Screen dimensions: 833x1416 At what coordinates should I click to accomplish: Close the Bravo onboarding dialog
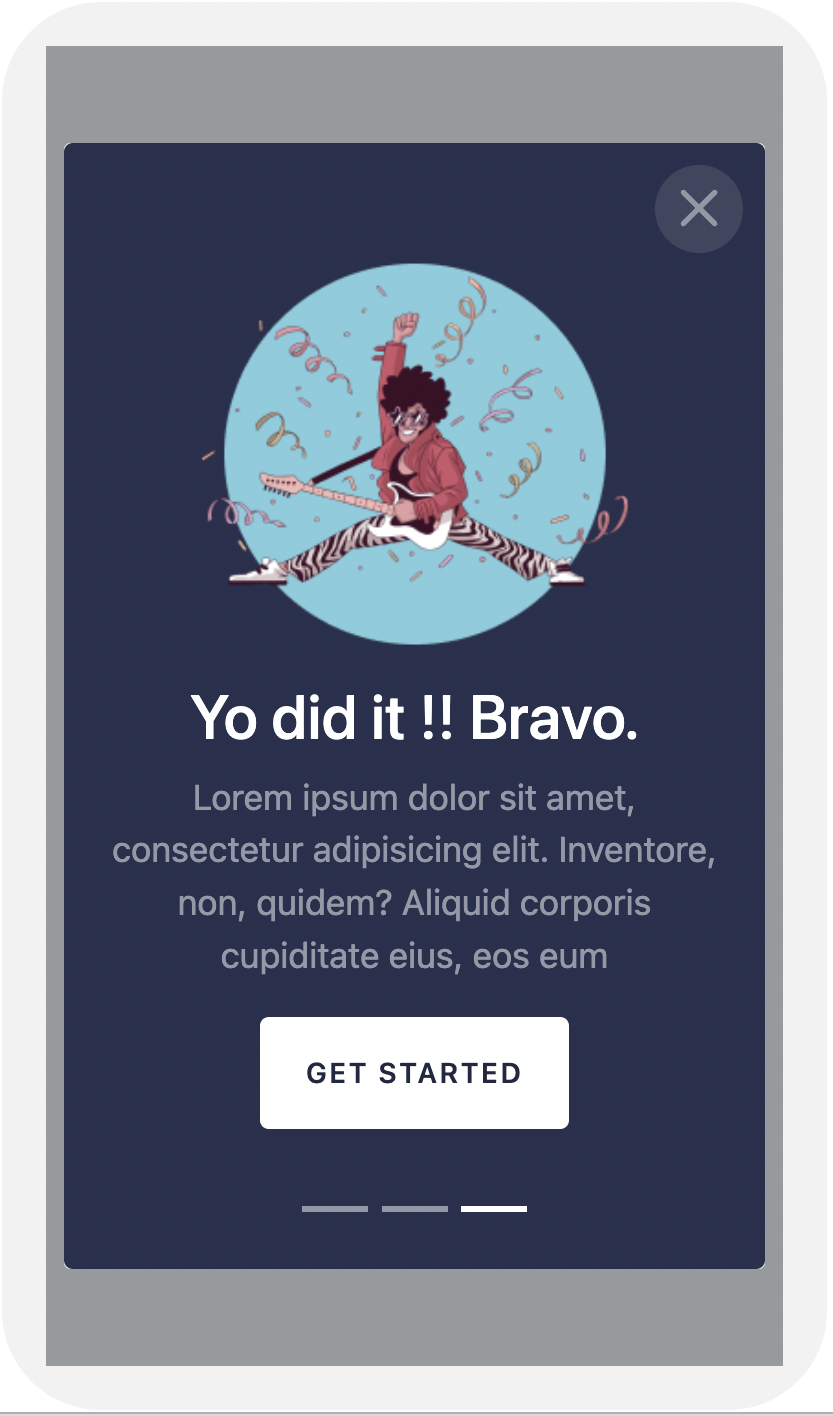(x=698, y=208)
